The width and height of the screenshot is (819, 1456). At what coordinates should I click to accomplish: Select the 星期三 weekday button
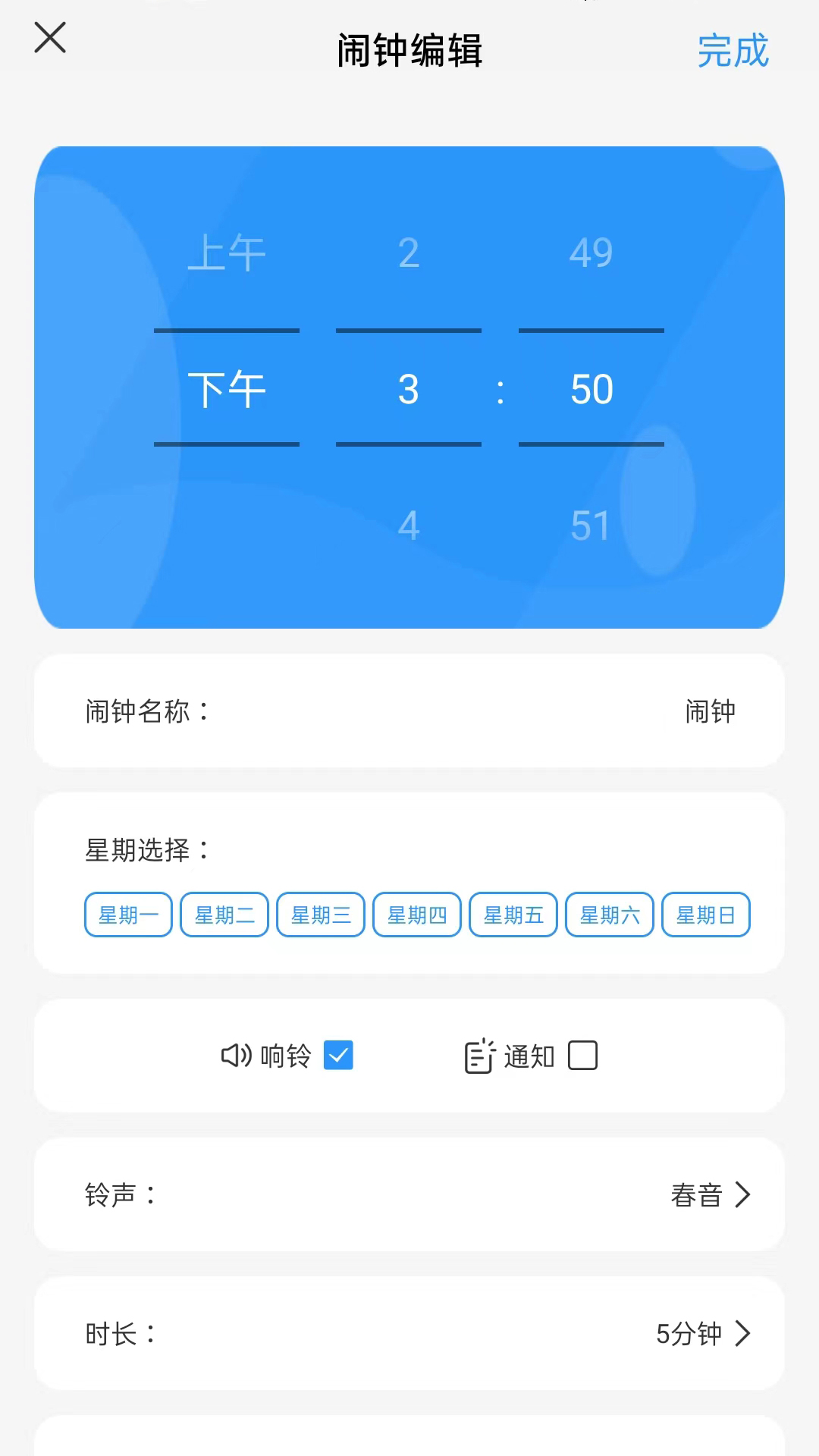pos(320,915)
